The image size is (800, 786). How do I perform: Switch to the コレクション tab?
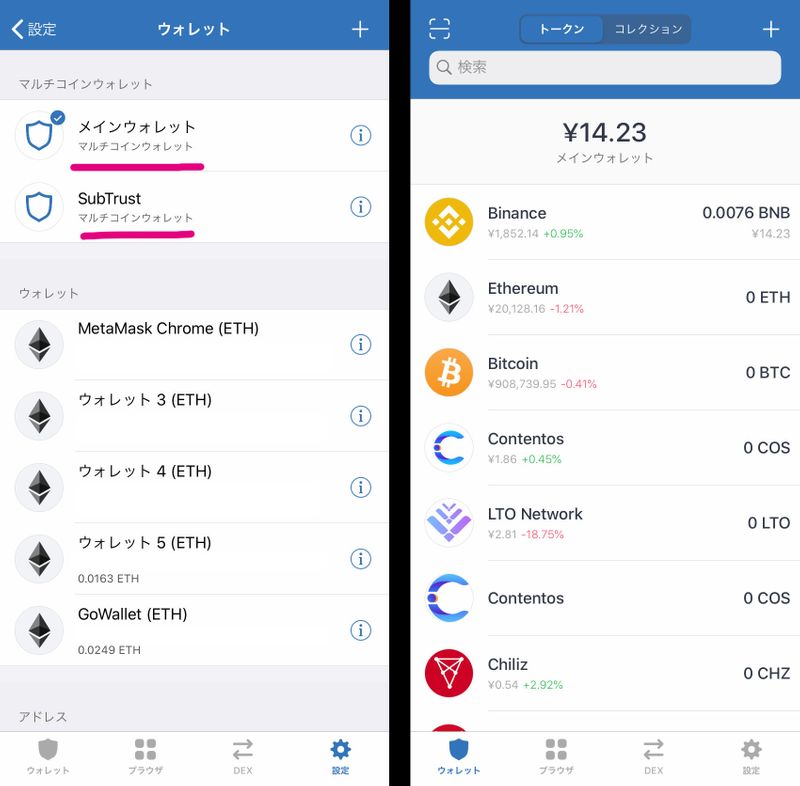[647, 29]
